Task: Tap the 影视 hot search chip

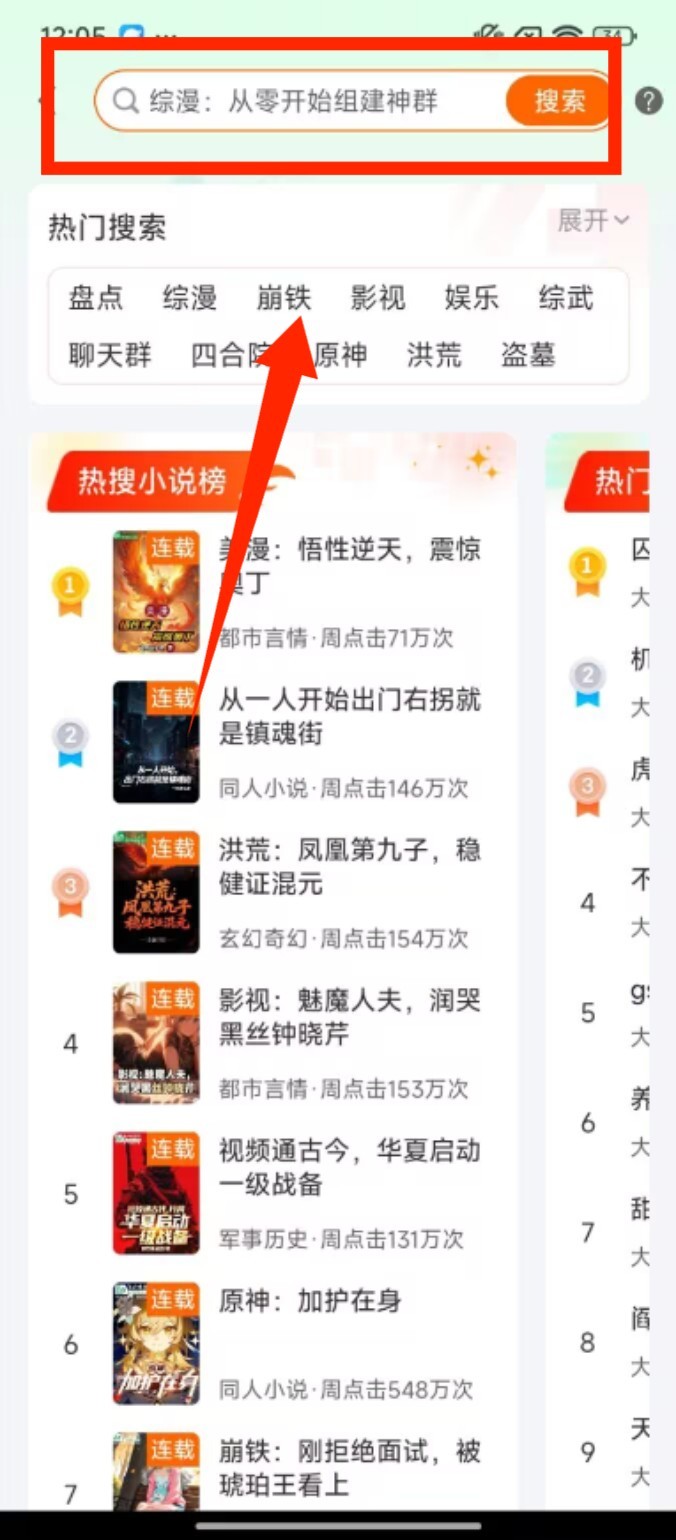Action: pyautogui.click(x=378, y=298)
